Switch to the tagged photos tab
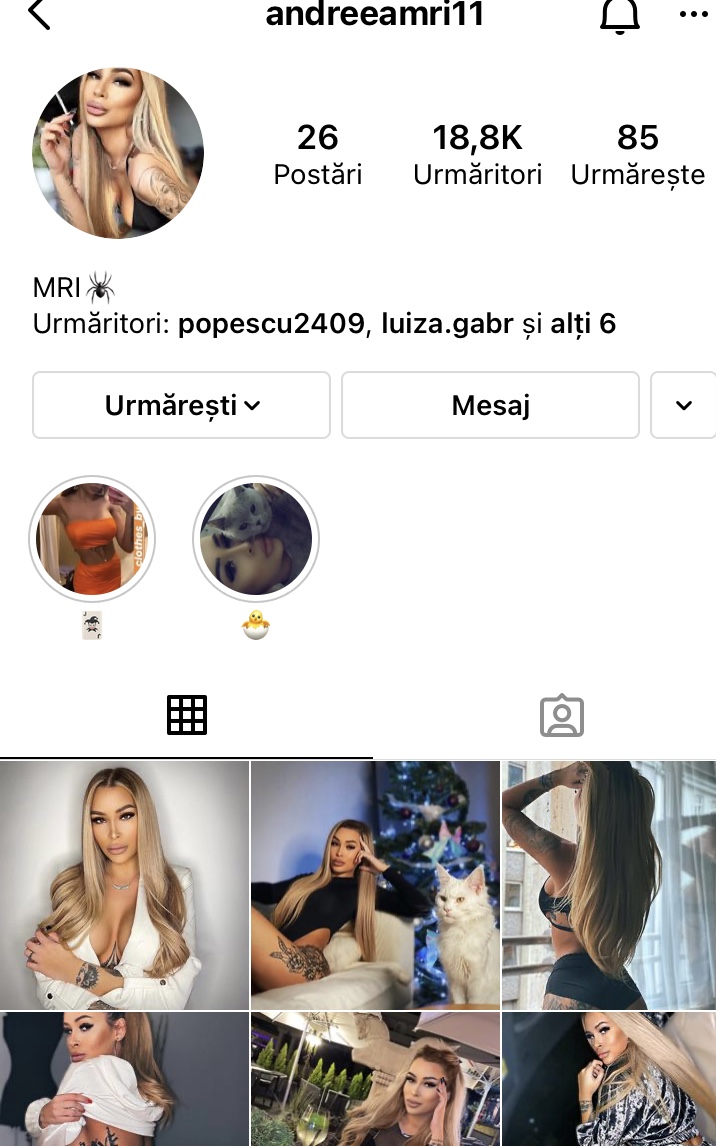Image resolution: width=716 pixels, height=1146 pixels. pos(561,716)
